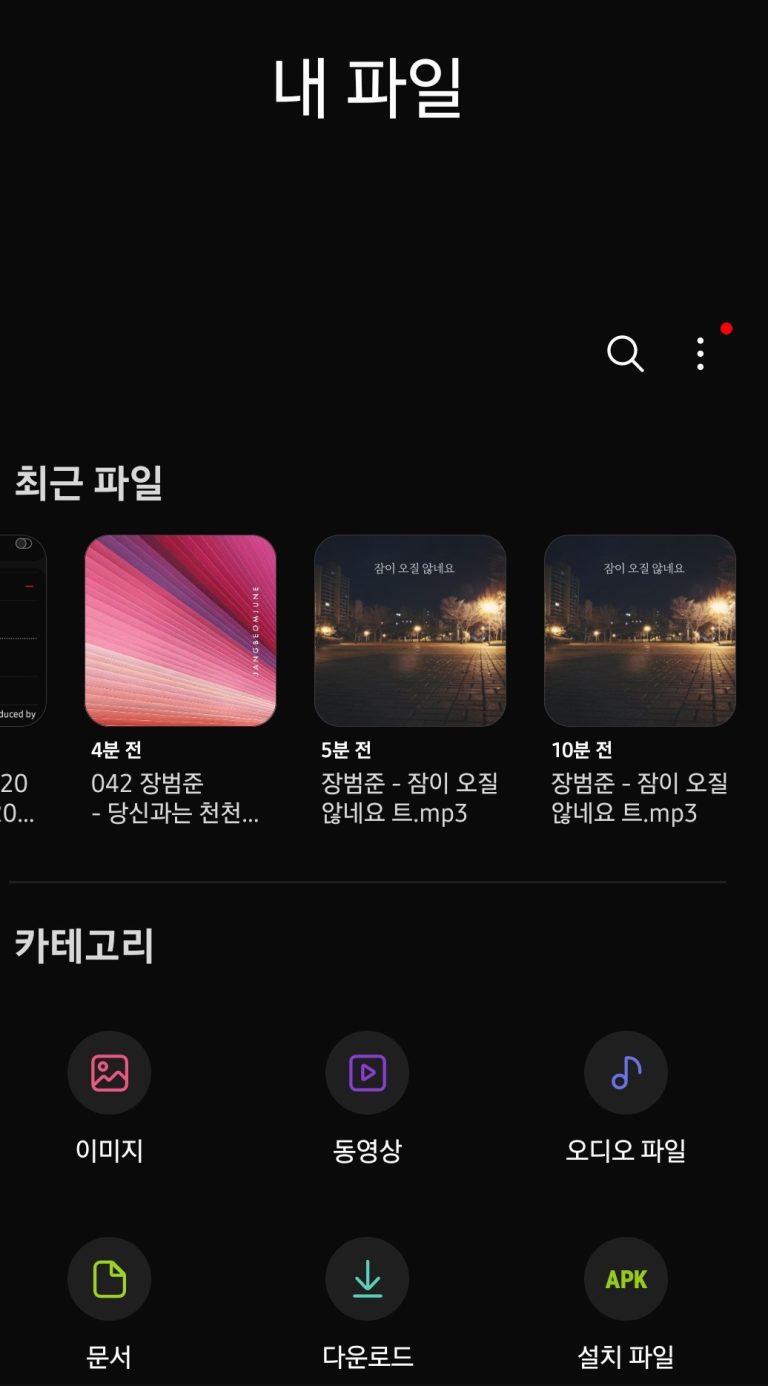The height and width of the screenshot is (1386, 768).
Task: Open the 042 장범준 file from 4분 전
Action: coord(180,631)
